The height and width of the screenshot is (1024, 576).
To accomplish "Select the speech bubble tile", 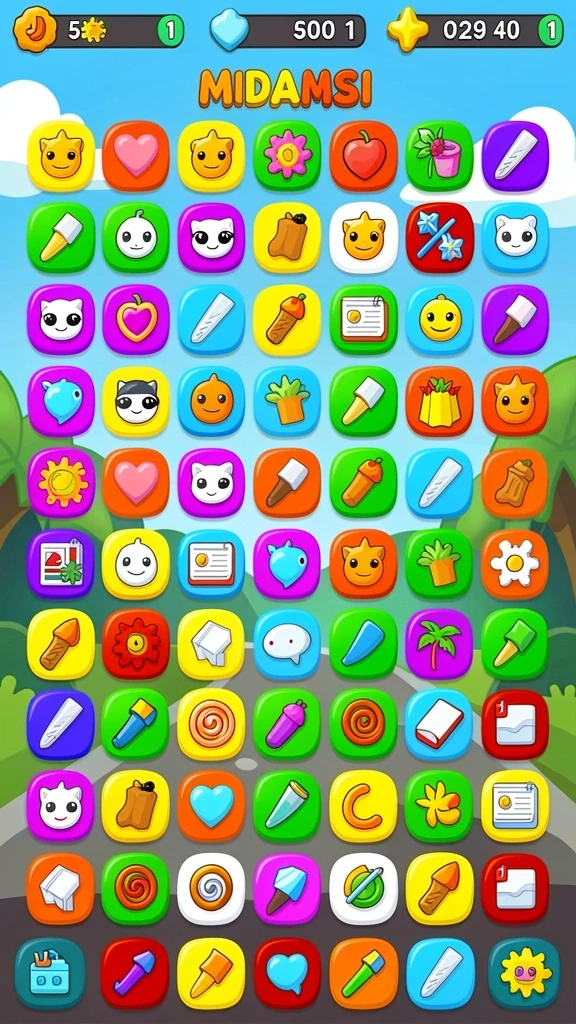I will point(287,645).
